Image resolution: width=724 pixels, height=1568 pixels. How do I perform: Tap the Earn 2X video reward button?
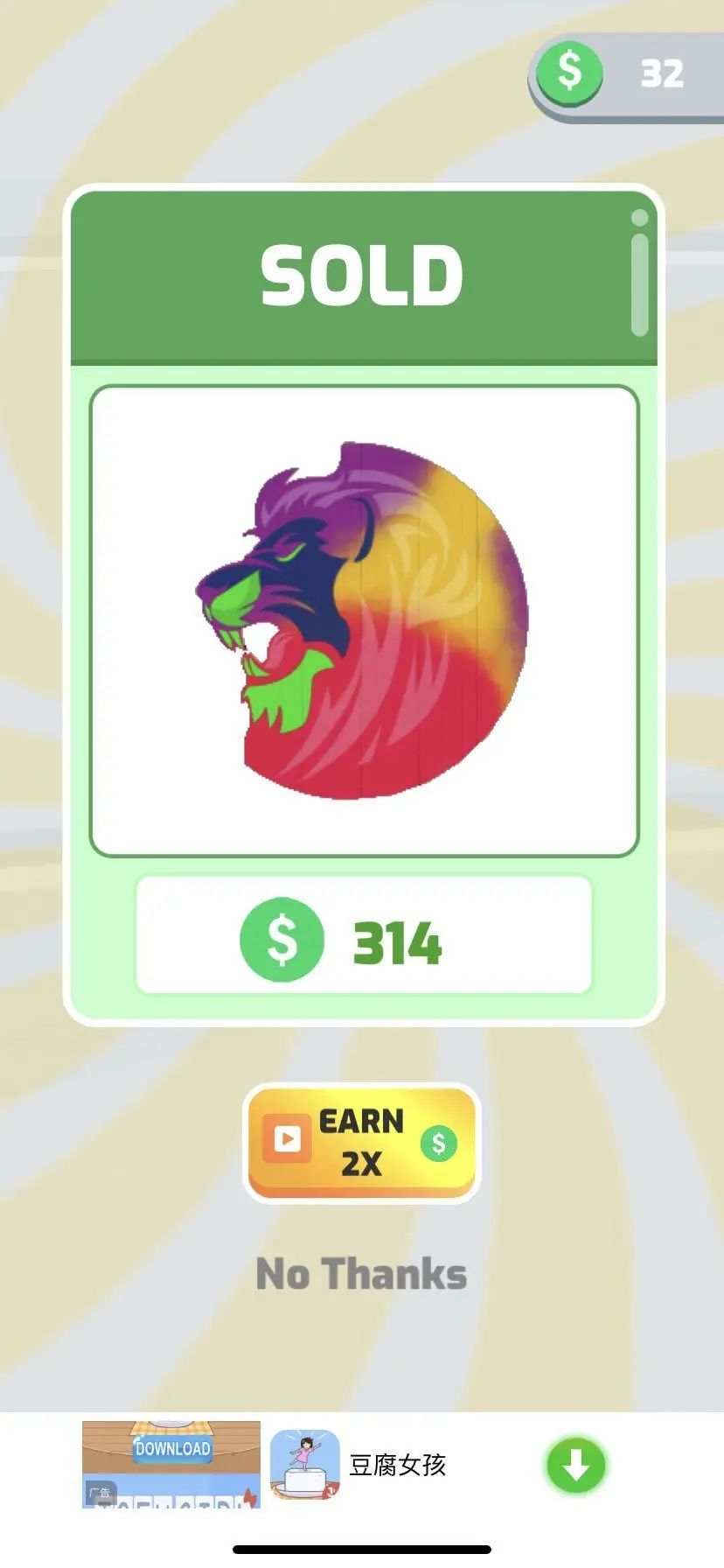click(x=361, y=1141)
